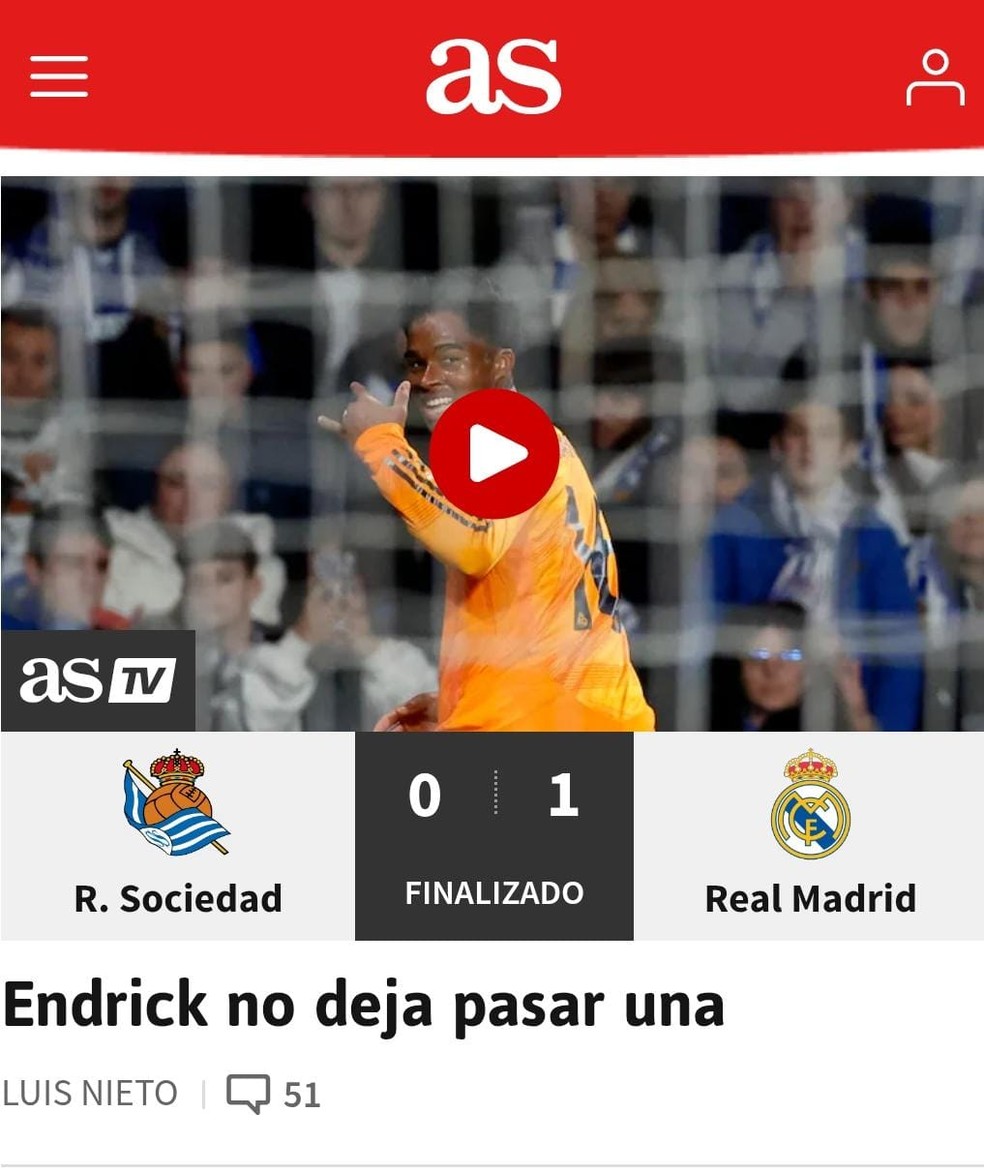Open the 0-1 finalizado match details
The image size is (984, 1173).
click(x=494, y=835)
